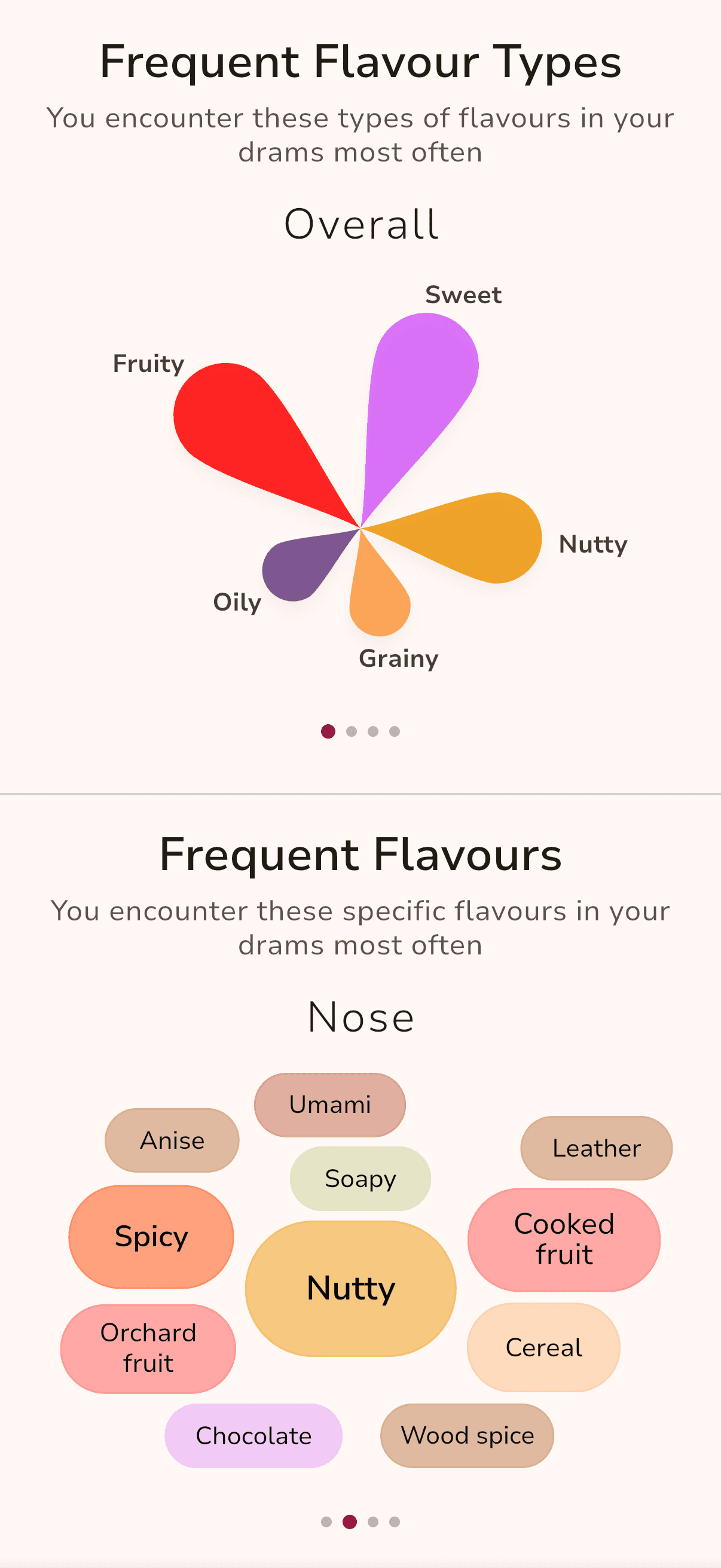Go to third page dot under Nose flavours
This screenshot has width=721, height=1568.
373,1522
